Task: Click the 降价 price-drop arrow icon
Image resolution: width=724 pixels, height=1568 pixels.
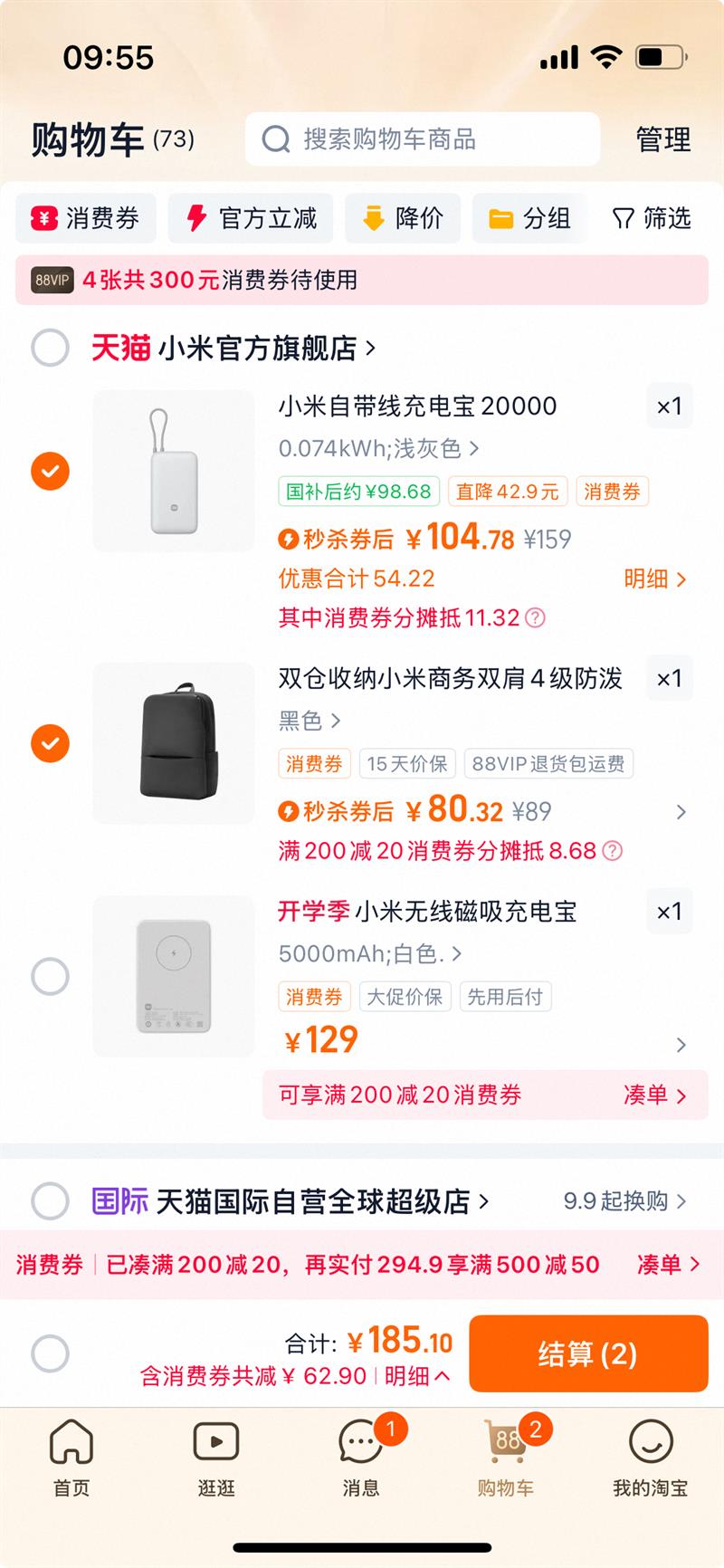Action: (x=374, y=217)
